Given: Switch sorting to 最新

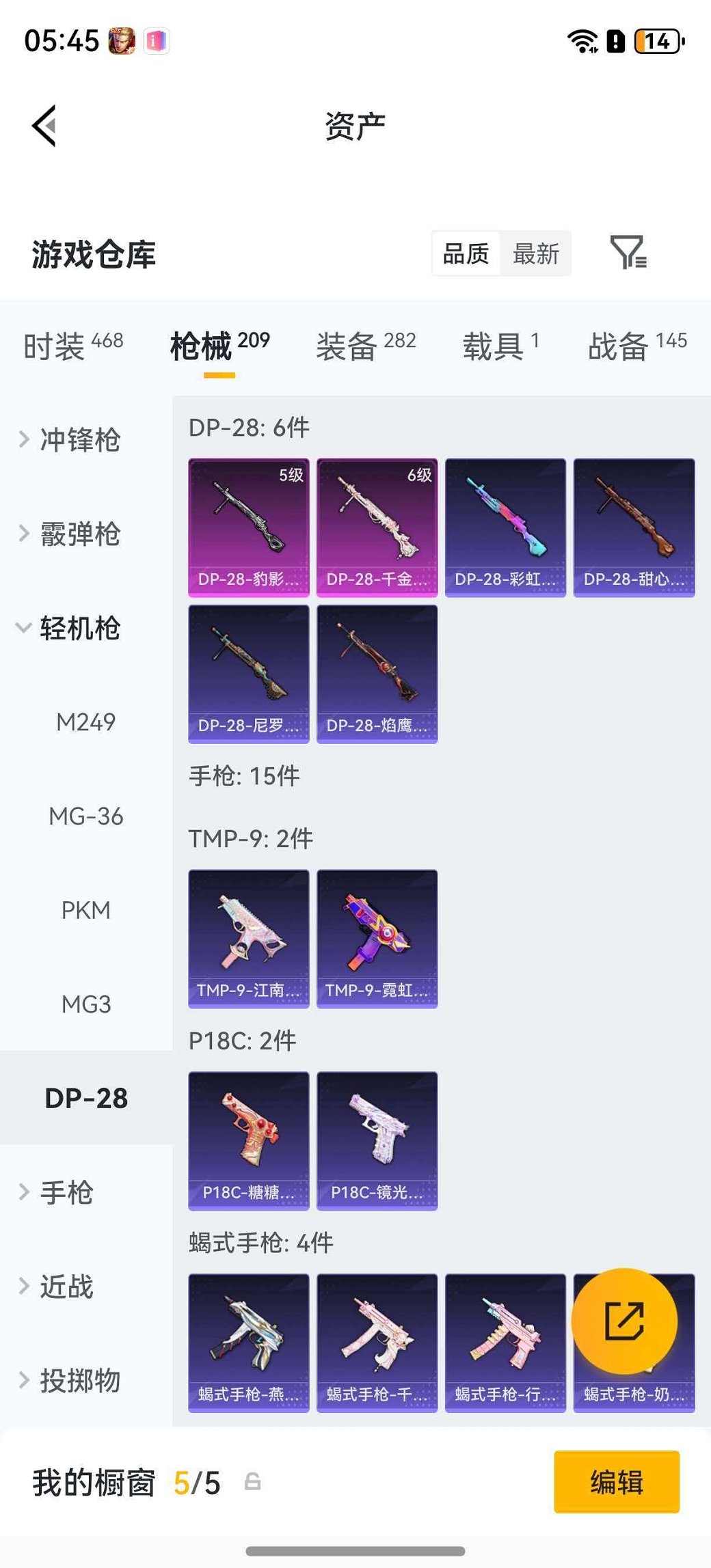Looking at the screenshot, I should click(x=536, y=253).
